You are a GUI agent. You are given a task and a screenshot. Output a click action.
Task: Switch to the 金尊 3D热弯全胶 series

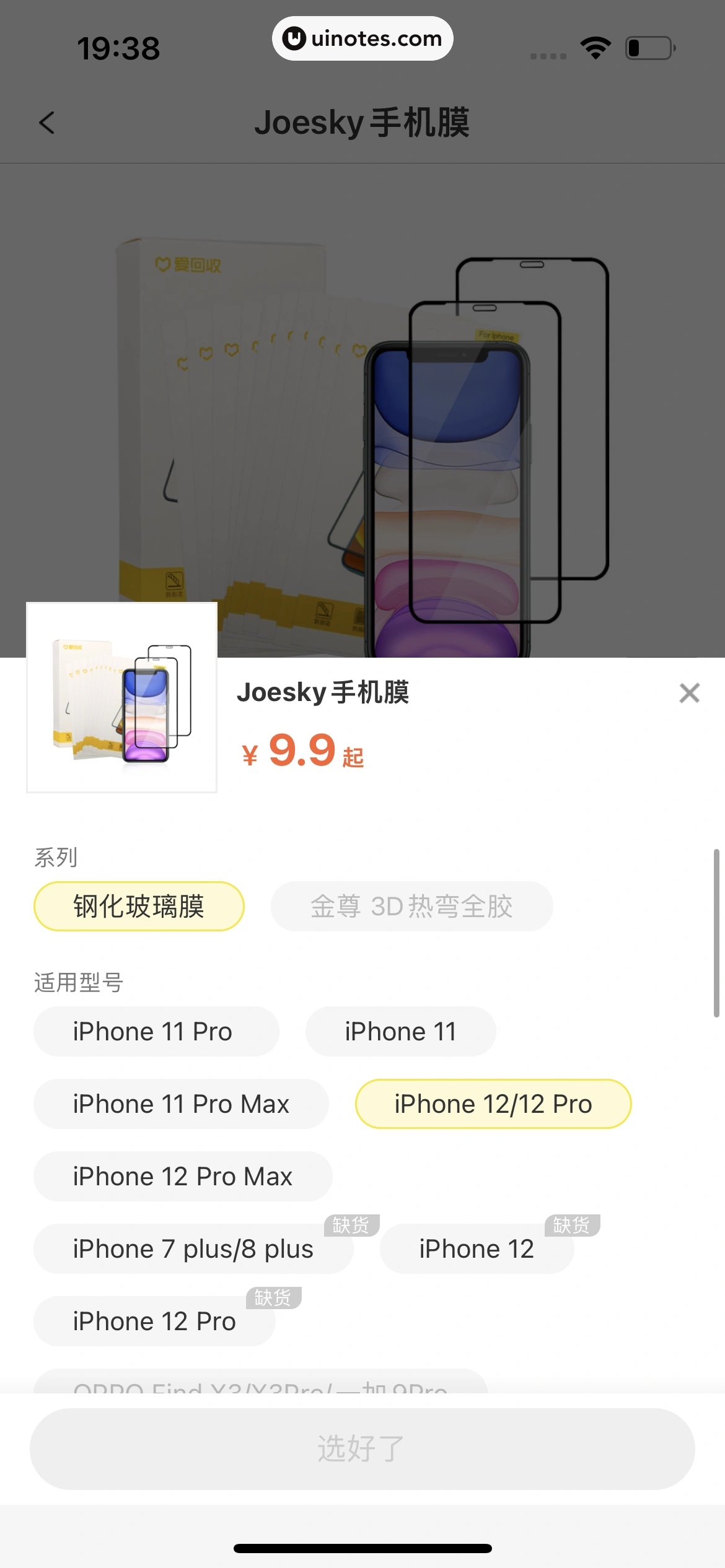pyautogui.click(x=411, y=905)
